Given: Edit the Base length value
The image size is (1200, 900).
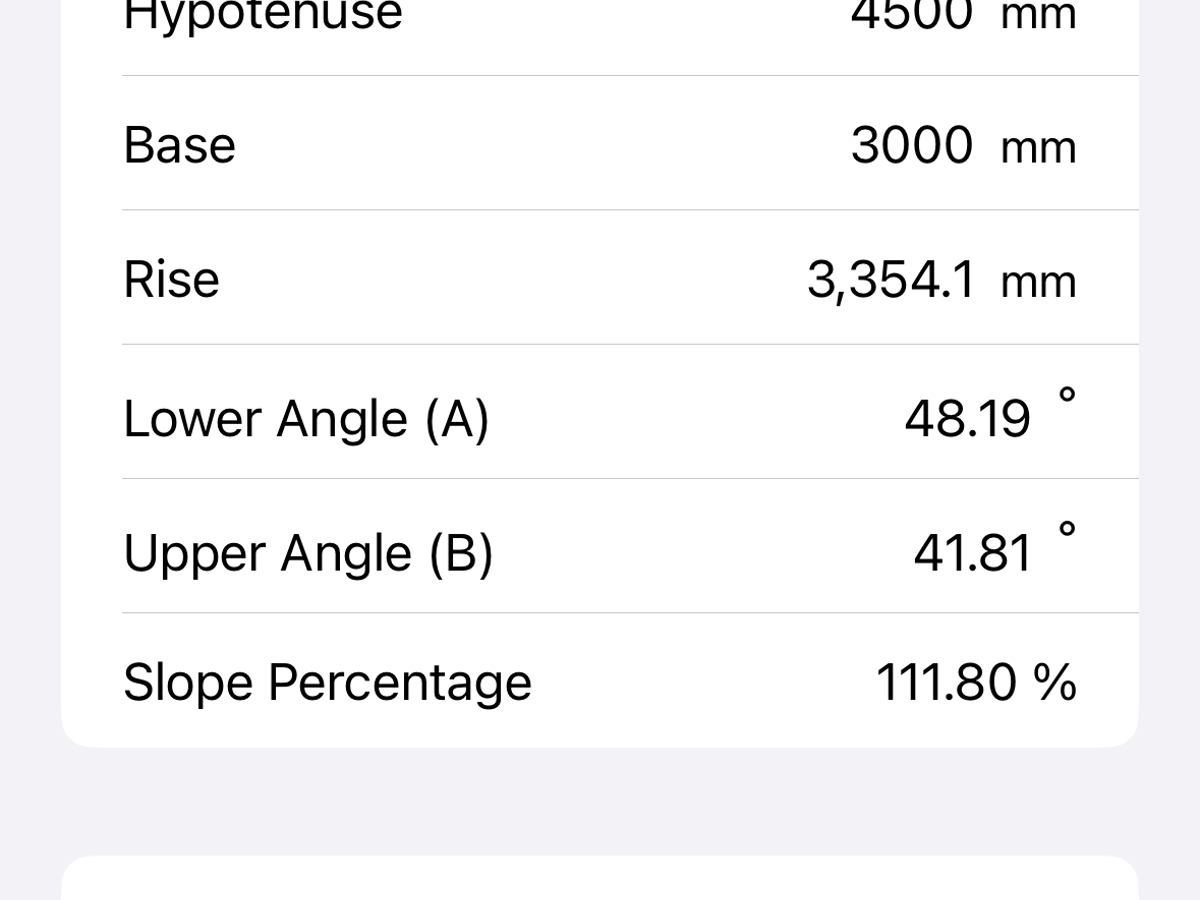Looking at the screenshot, I should pyautogui.click(x=911, y=145).
